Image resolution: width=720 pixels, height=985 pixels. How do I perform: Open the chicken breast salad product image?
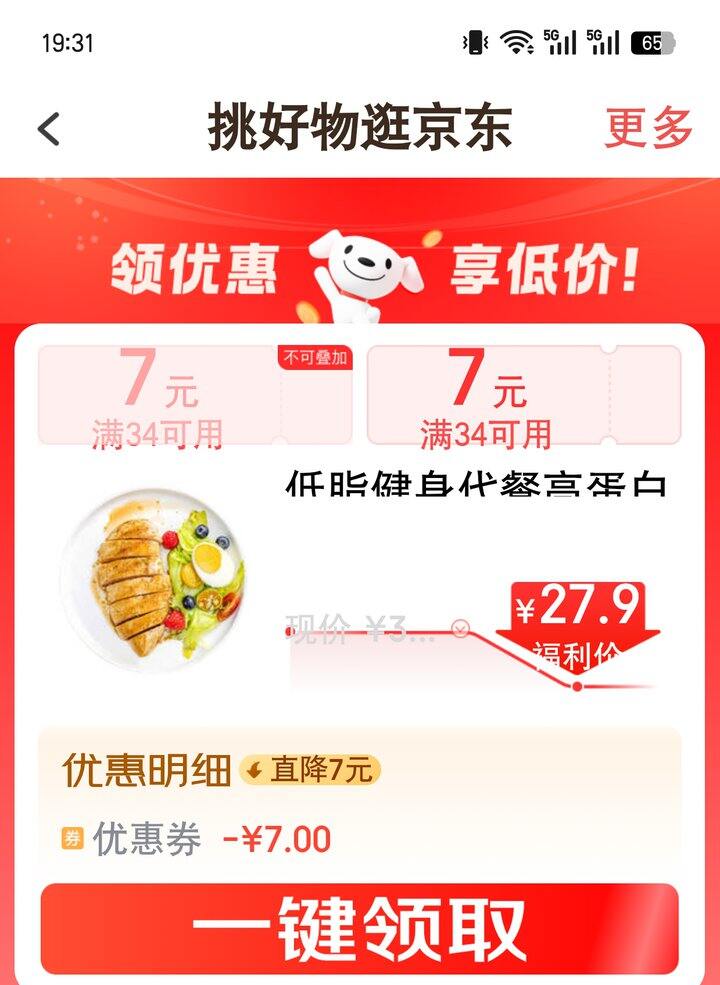point(152,581)
